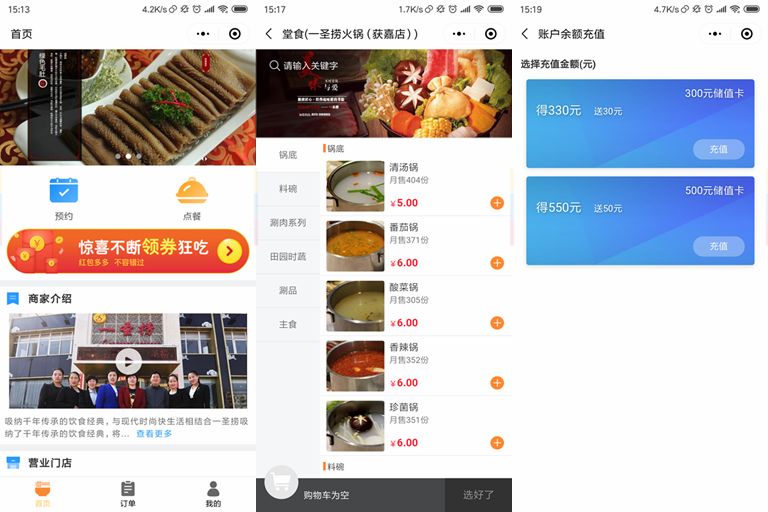Screen dimensions: 768x512
Task: Confirm the order with 选好了
Action: [478, 495]
